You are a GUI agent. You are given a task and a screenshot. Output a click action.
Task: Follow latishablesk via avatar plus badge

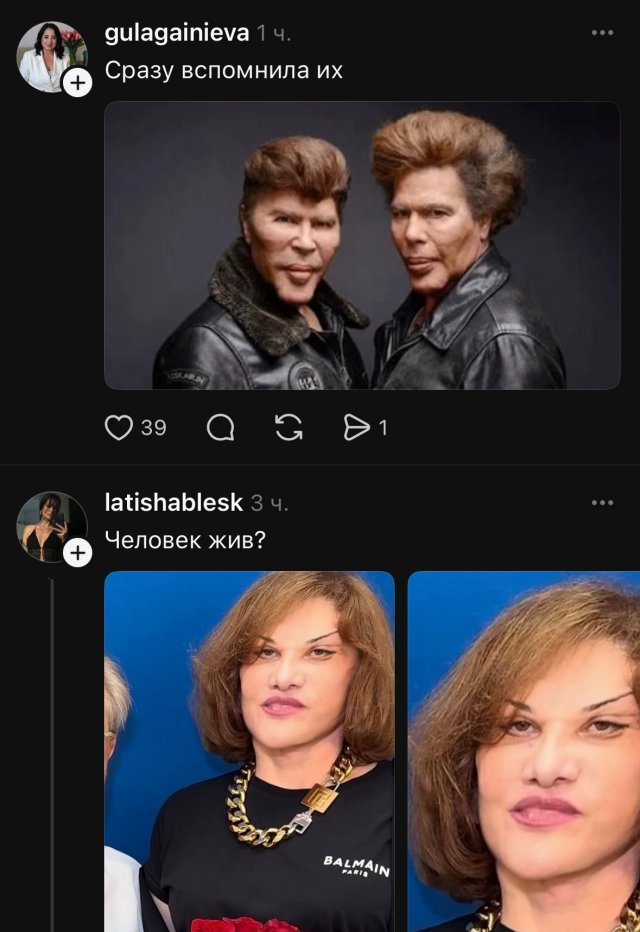pyautogui.click(x=77, y=553)
